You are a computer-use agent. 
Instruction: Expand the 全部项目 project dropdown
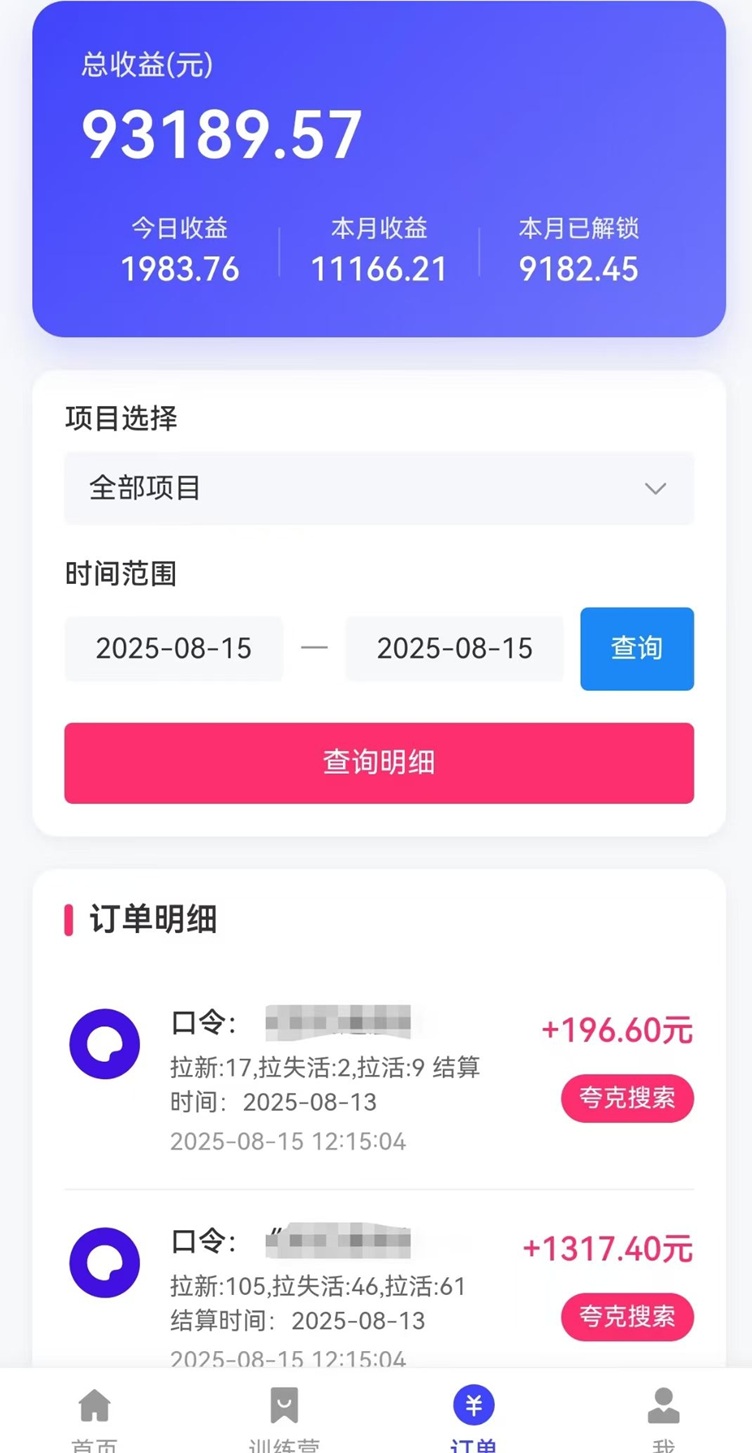tap(378, 489)
